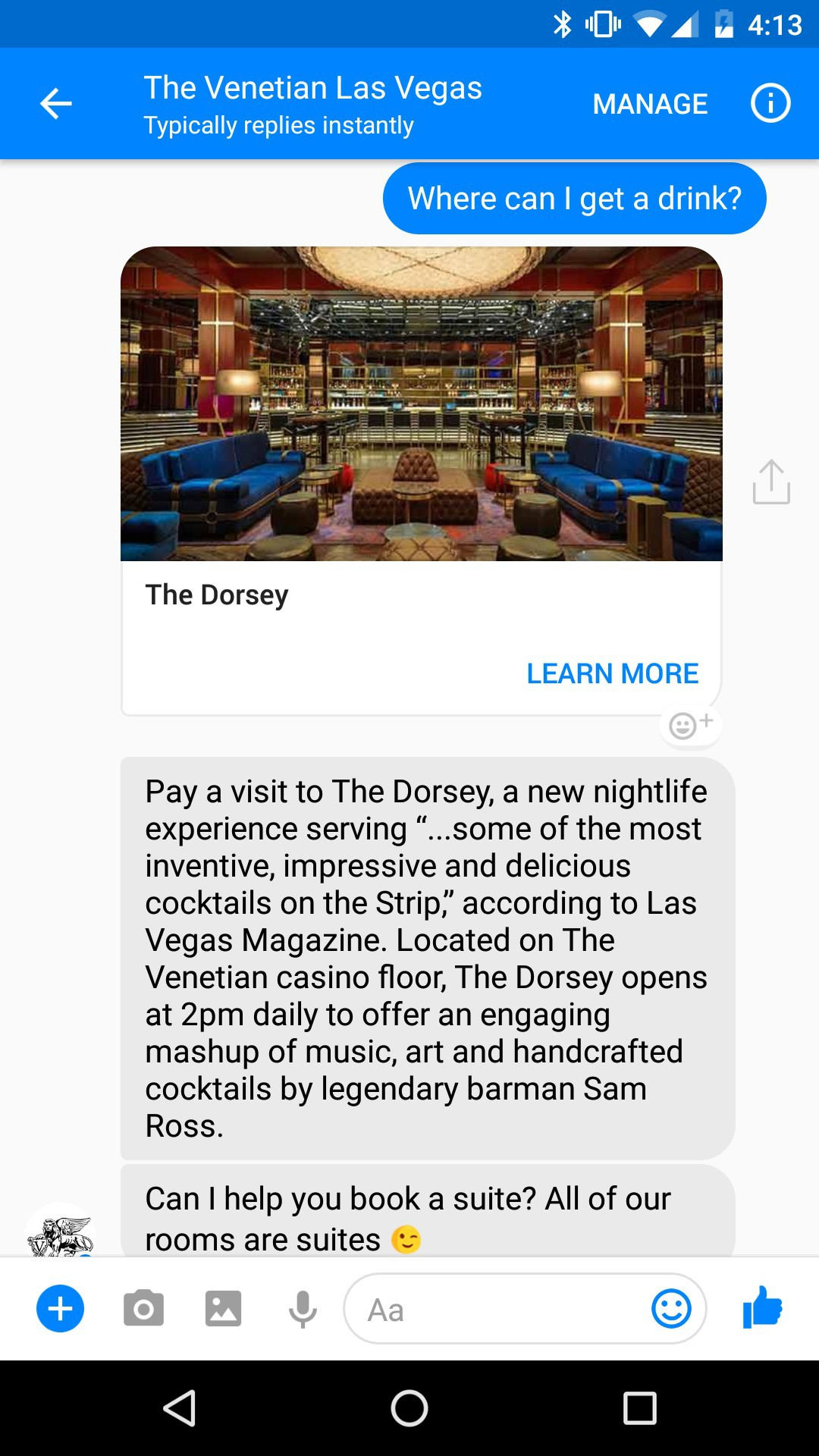Pick an image from the gallery
The image size is (819, 1456).
[223, 1309]
